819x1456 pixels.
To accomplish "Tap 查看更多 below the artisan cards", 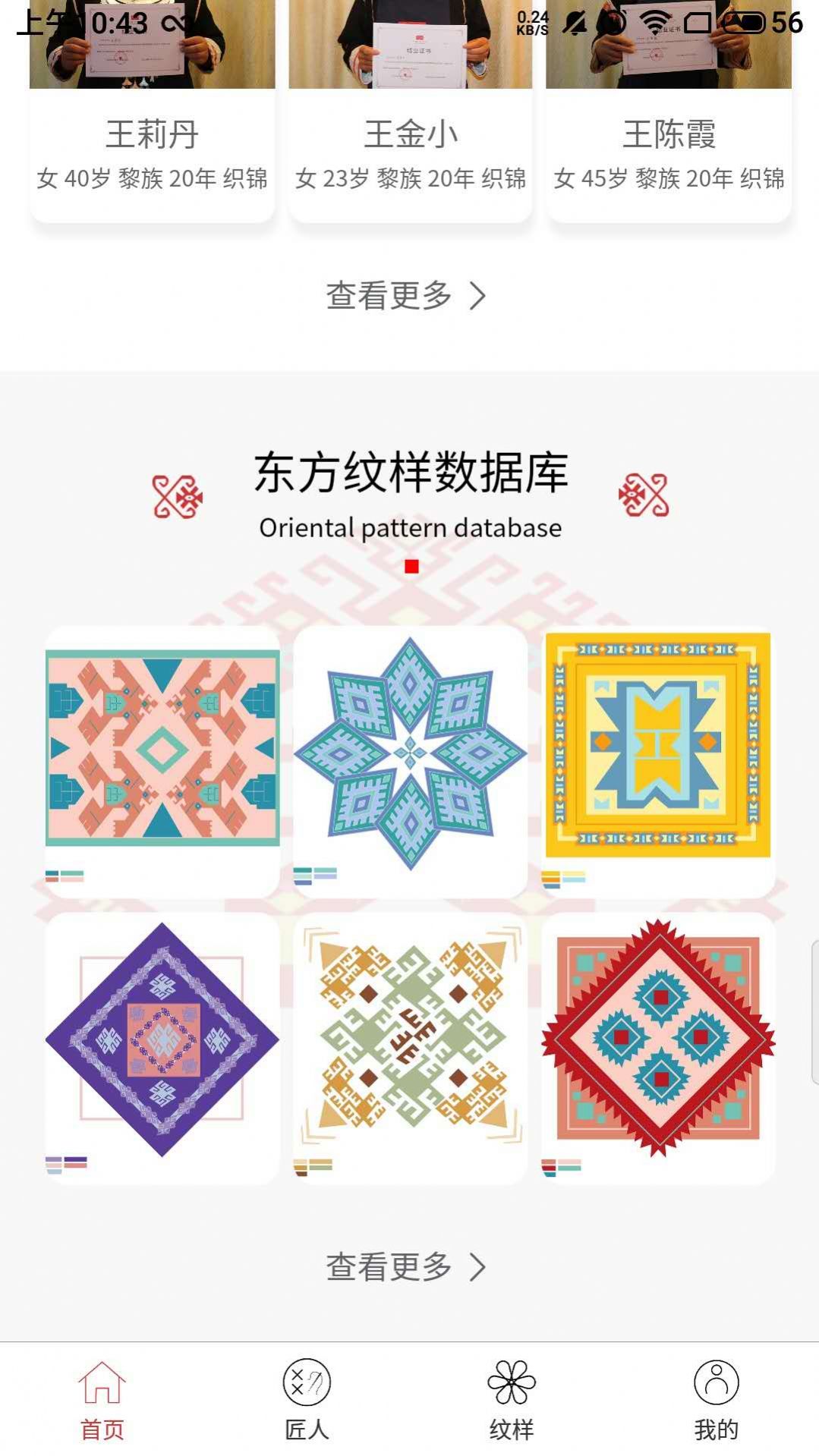I will 405,296.
